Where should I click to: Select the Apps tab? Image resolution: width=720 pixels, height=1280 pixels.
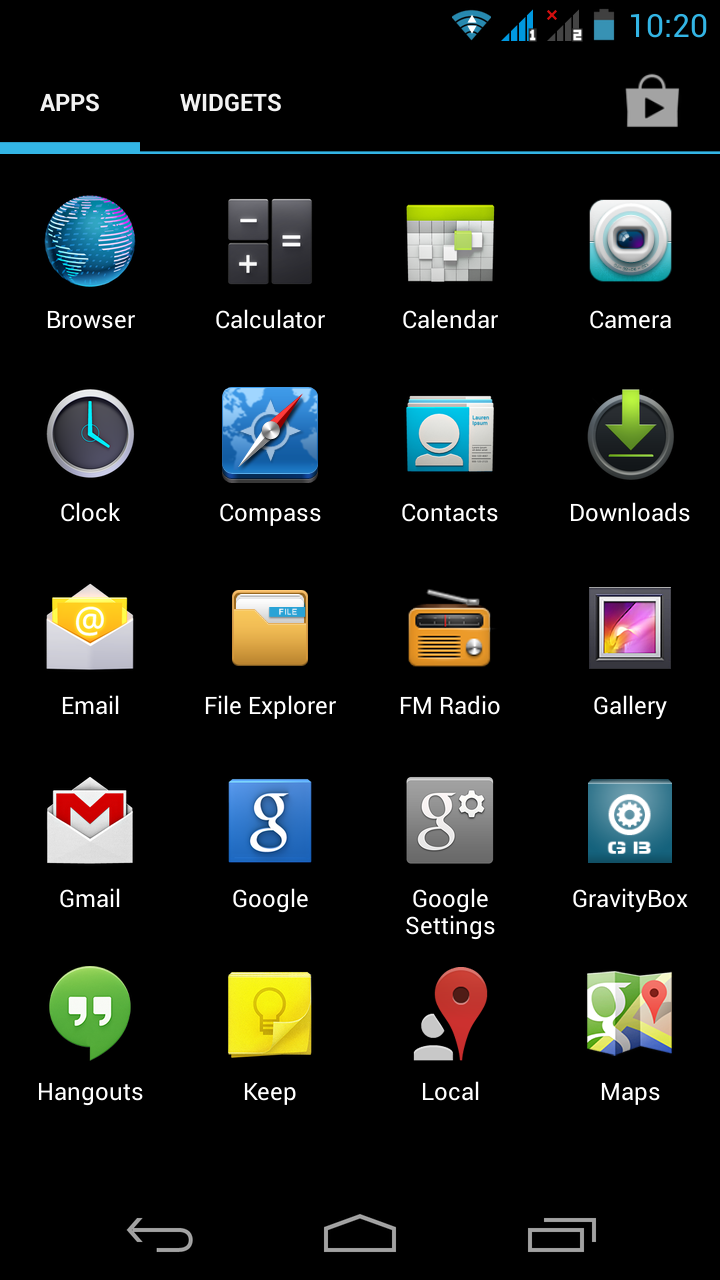(x=70, y=103)
